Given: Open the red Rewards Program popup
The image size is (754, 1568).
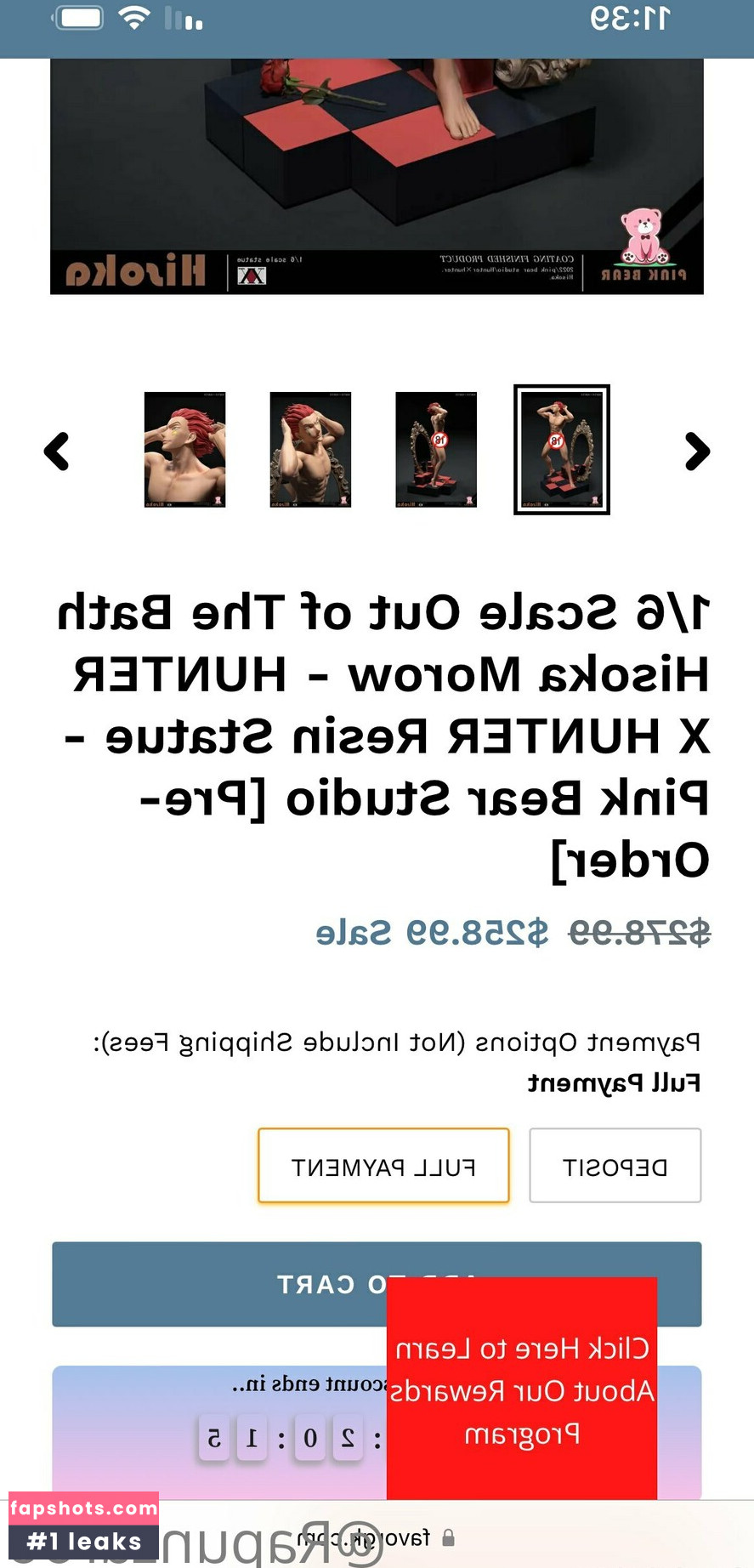Looking at the screenshot, I should point(522,1389).
